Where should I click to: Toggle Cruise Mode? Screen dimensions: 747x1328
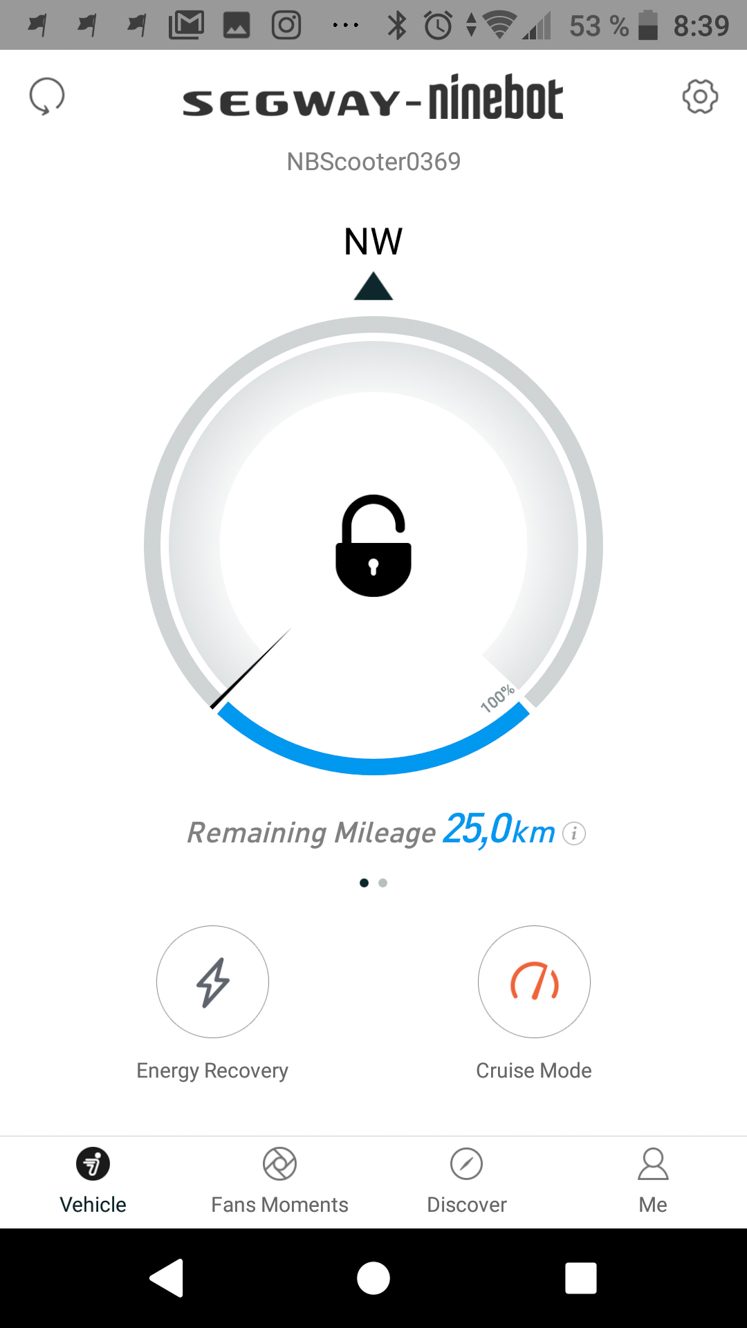pyautogui.click(x=534, y=983)
